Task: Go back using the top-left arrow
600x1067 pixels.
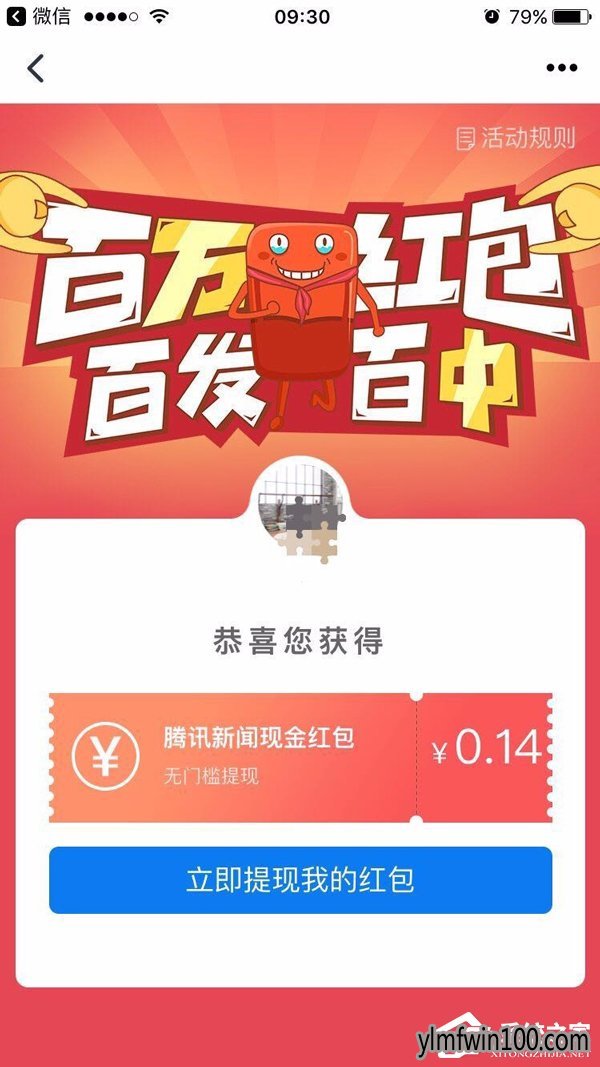Action: (36, 68)
